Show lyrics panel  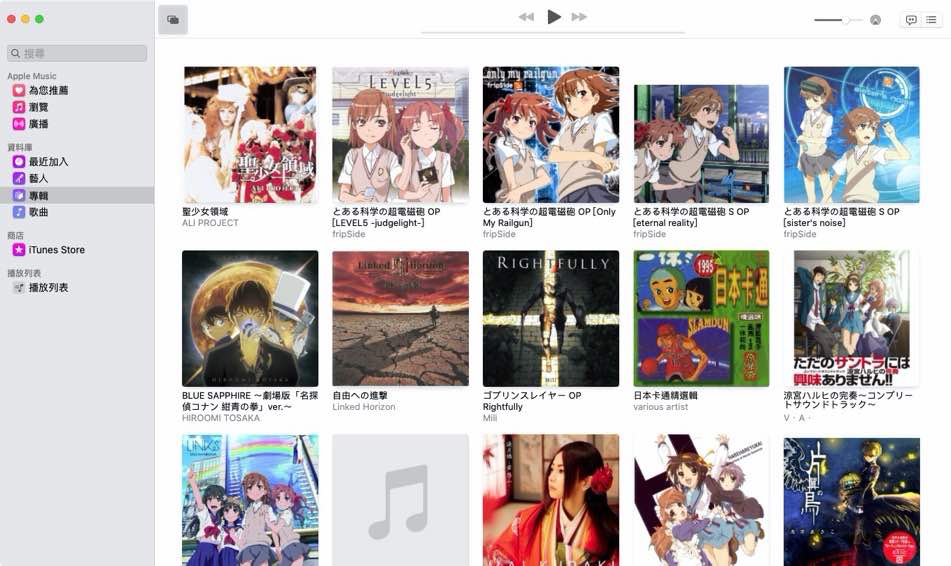click(x=911, y=20)
